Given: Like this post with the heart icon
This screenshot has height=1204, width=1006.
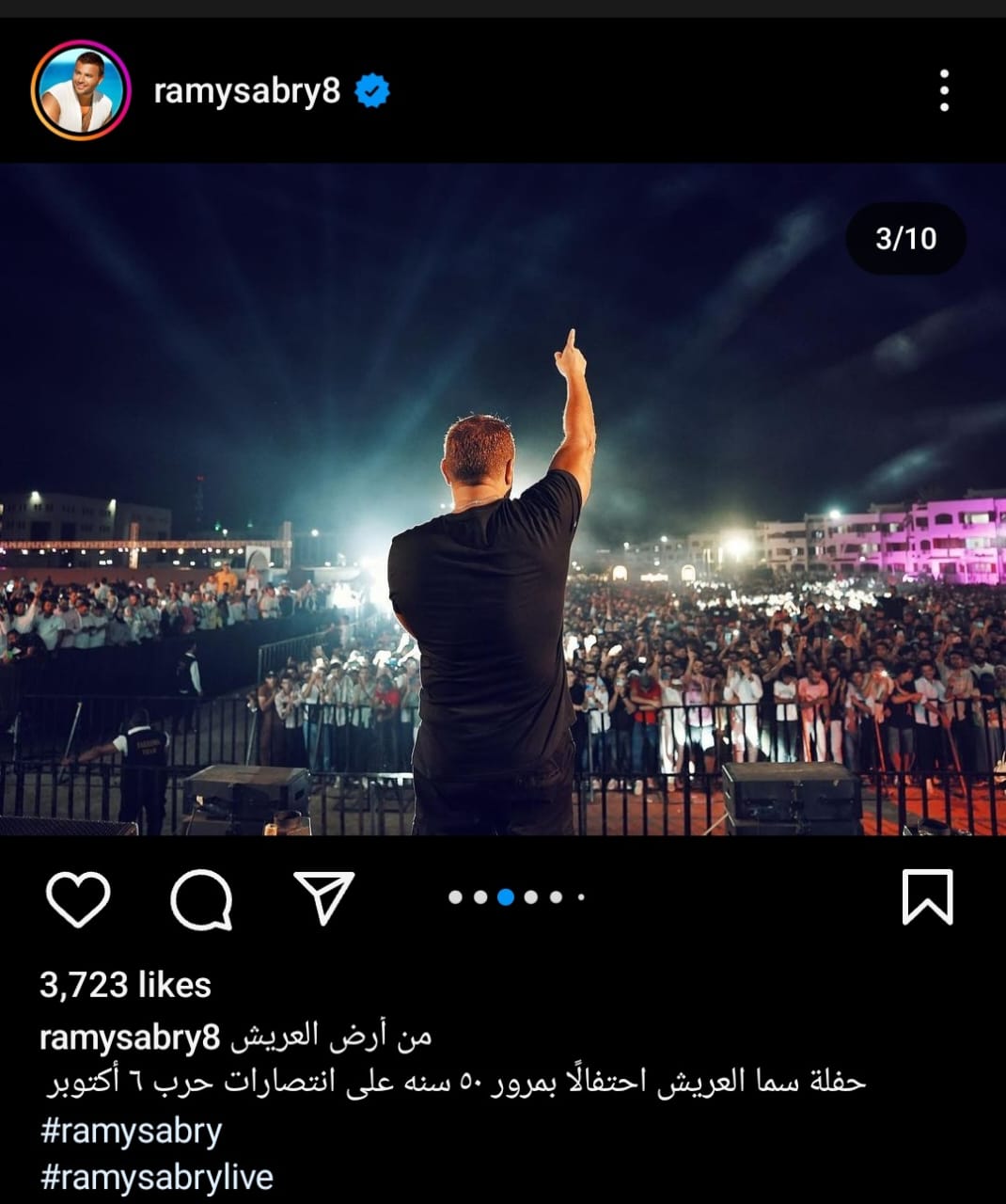Looking at the screenshot, I should (78, 898).
